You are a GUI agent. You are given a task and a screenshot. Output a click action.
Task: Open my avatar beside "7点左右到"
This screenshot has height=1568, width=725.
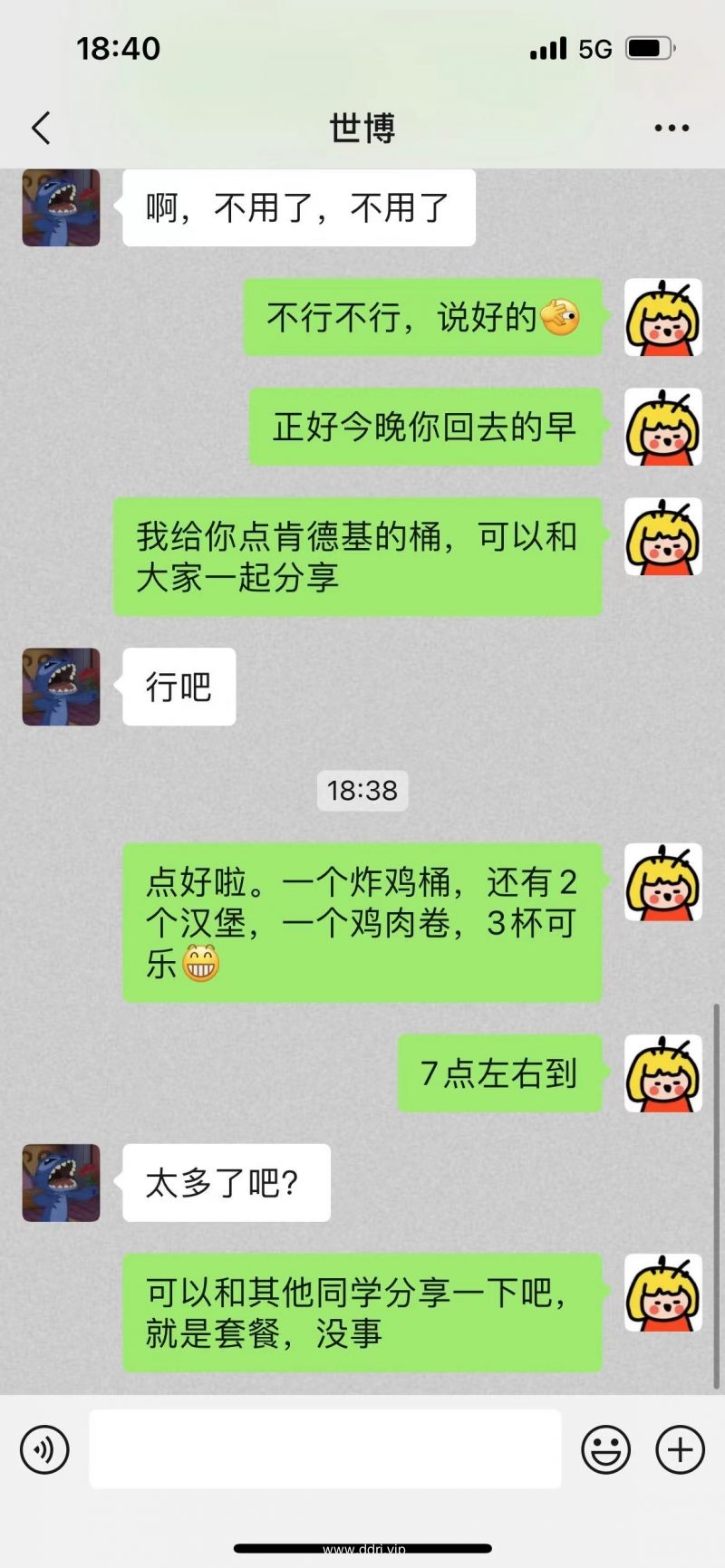click(662, 1073)
